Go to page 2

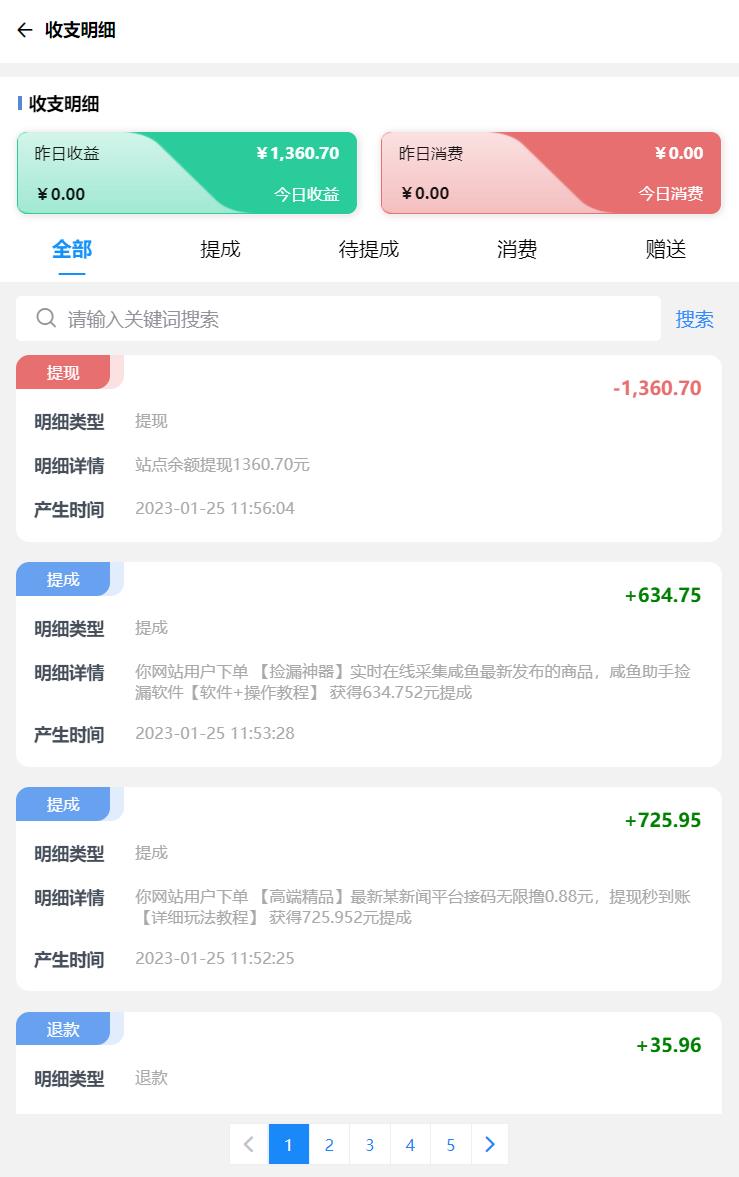click(x=329, y=1144)
